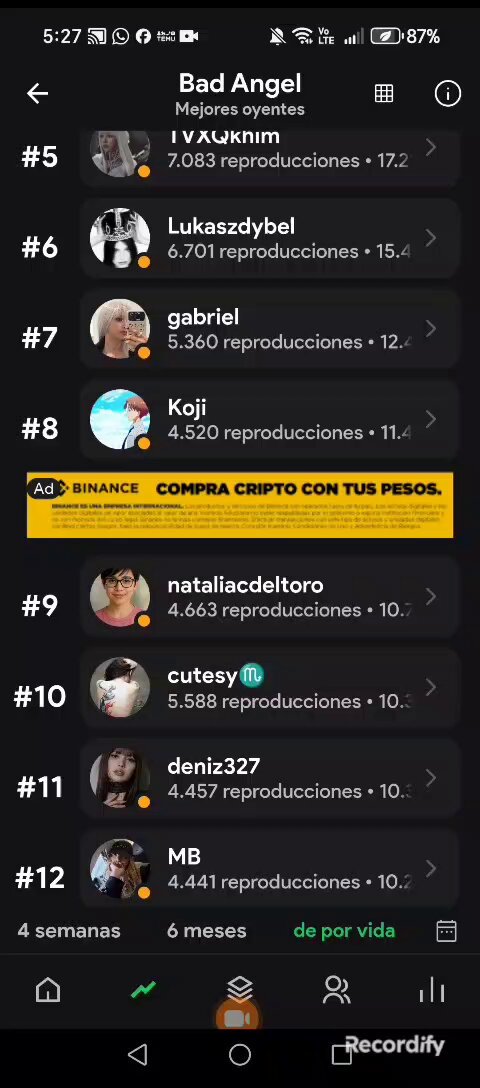Viewport: 480px width, 1088px height.
Task: Go back using the top-left arrow
Action: (x=37, y=94)
